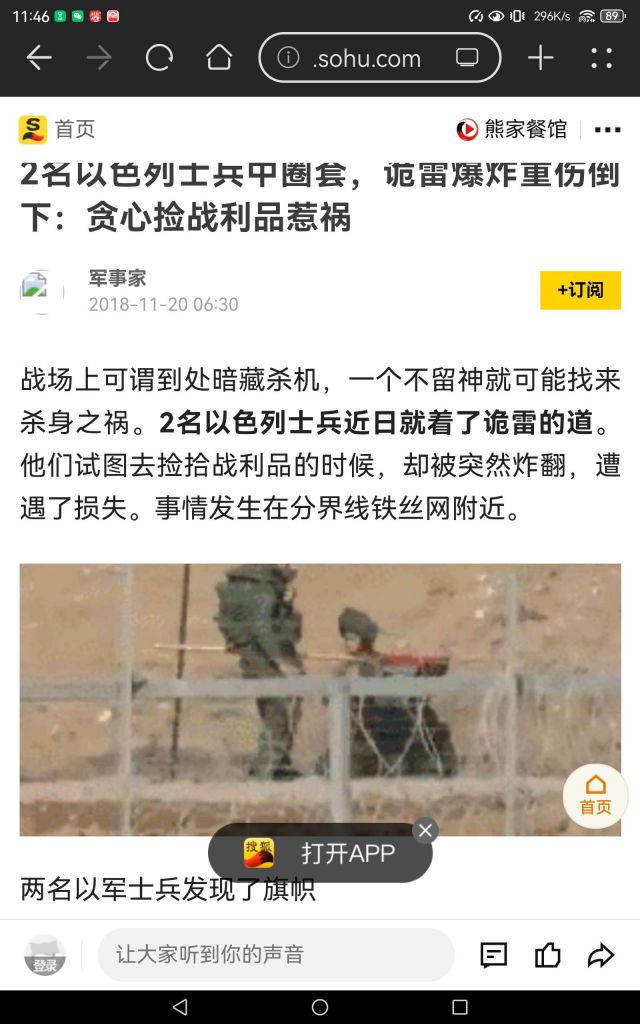
Task: Subscribe to 军事家 with +订阅
Action: coord(580,290)
